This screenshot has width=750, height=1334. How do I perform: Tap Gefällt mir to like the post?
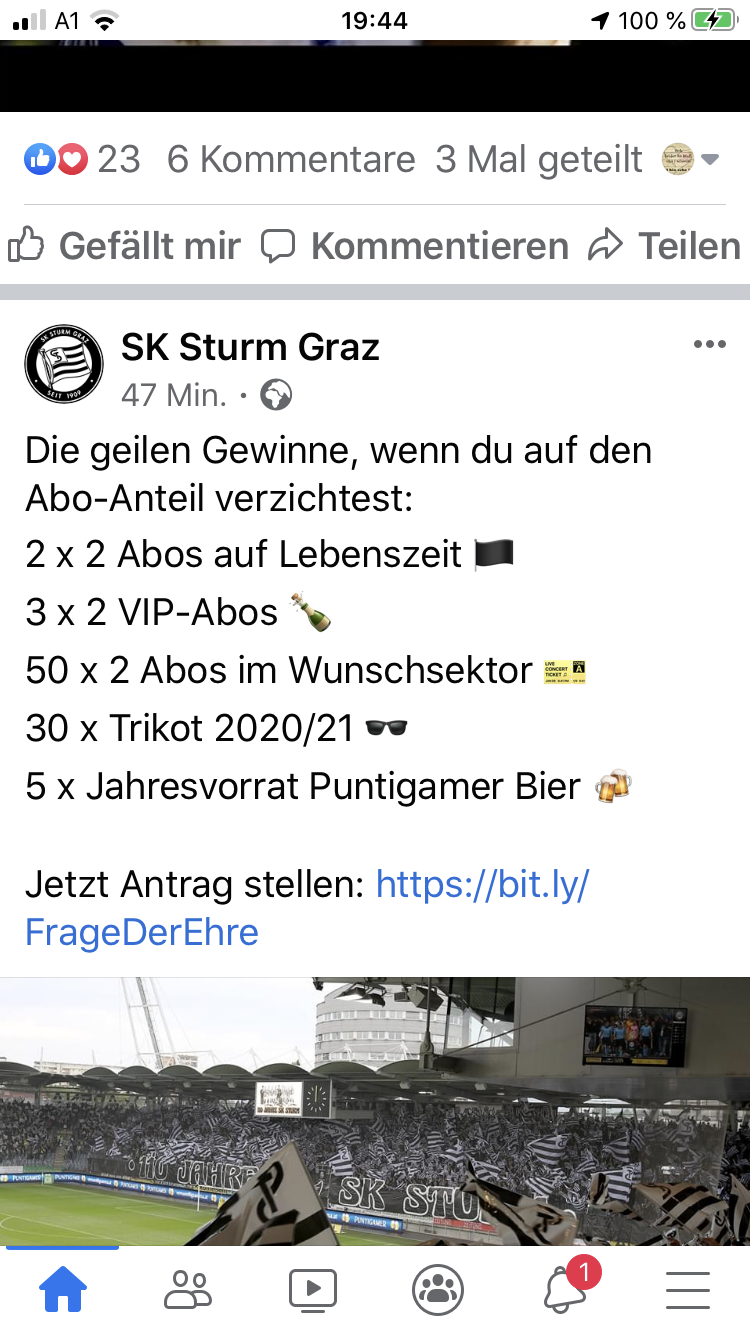(124, 245)
